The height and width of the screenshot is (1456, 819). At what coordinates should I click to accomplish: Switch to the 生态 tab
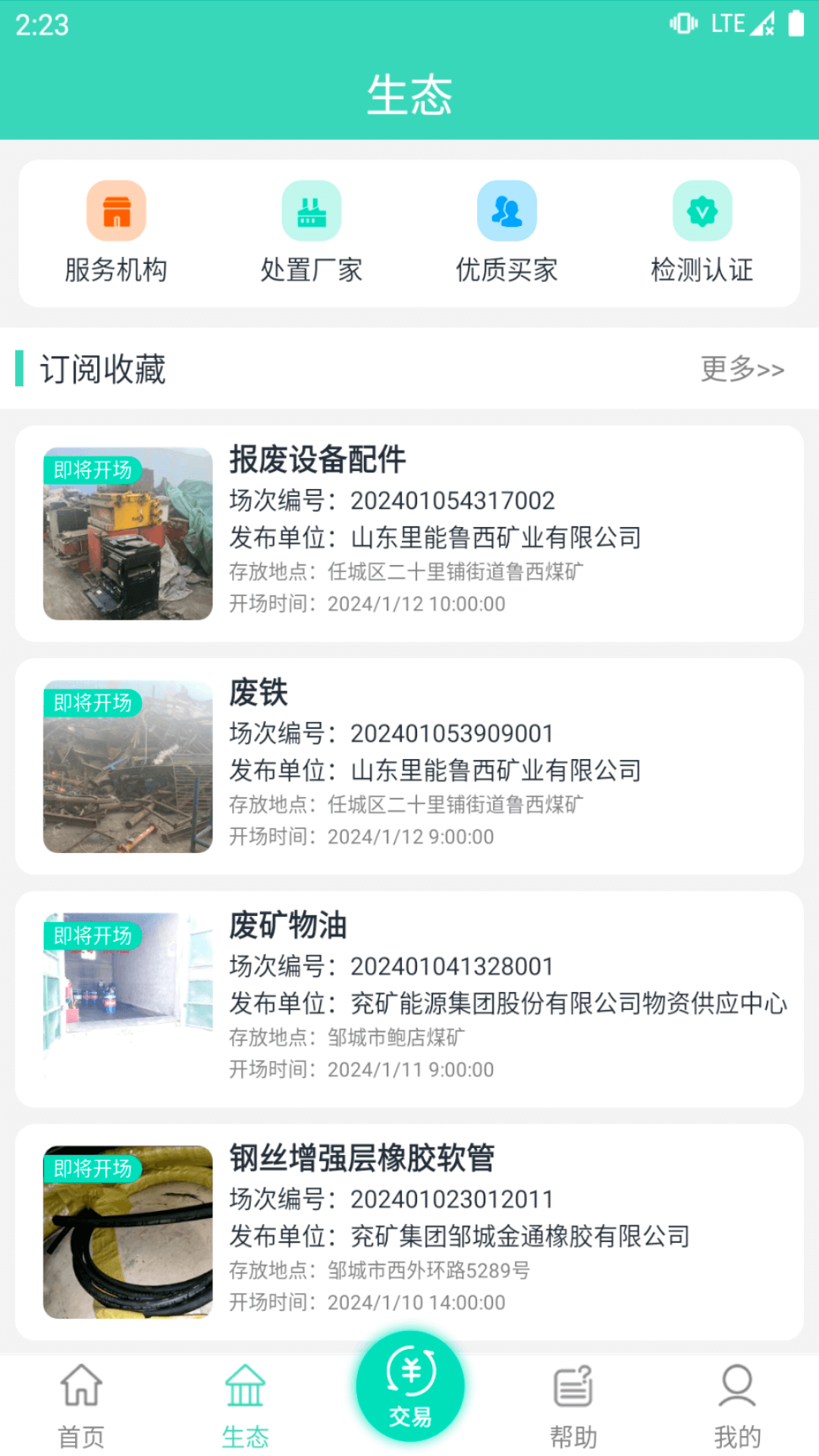click(x=245, y=1403)
